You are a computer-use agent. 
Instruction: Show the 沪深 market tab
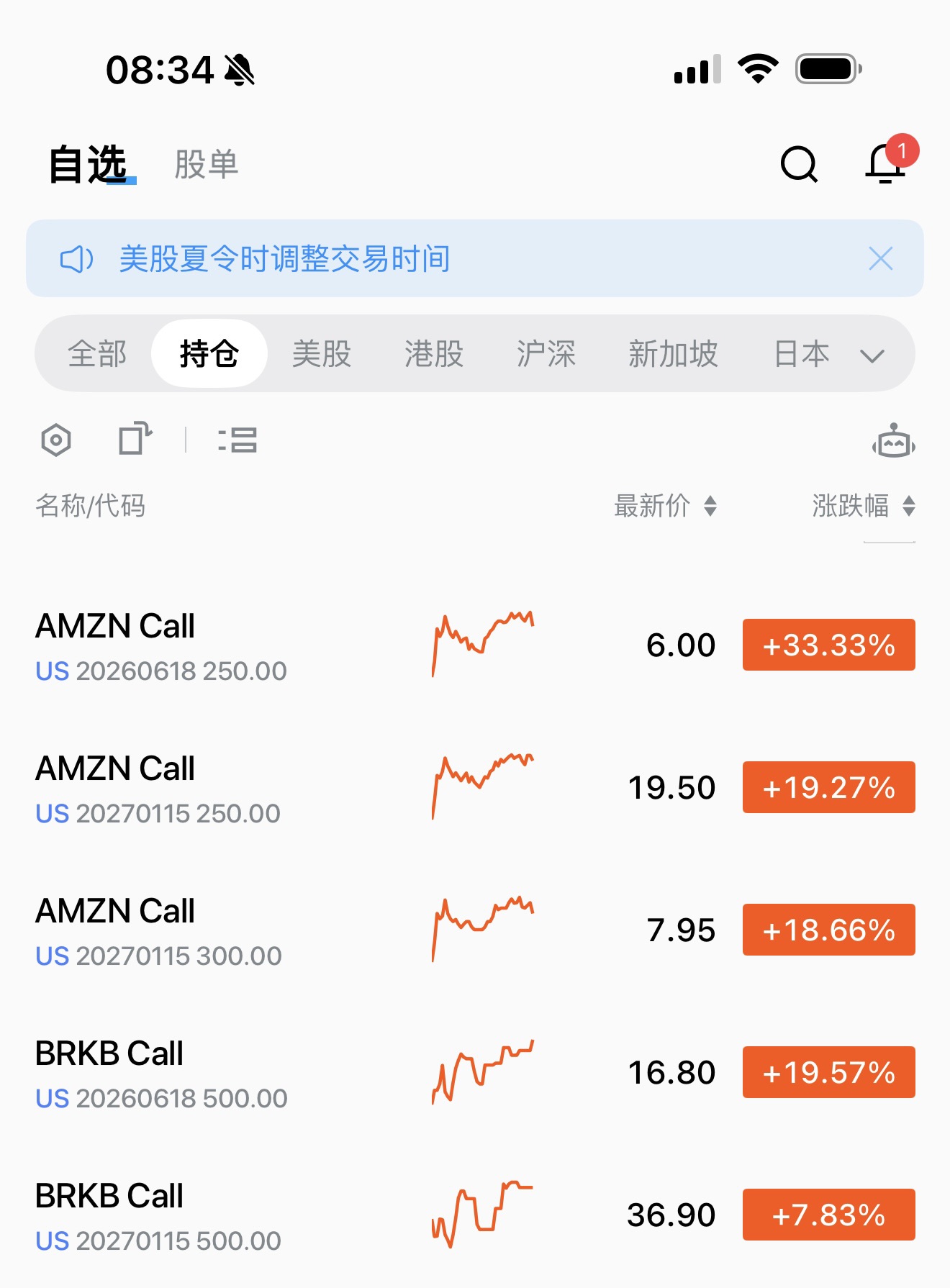546,354
